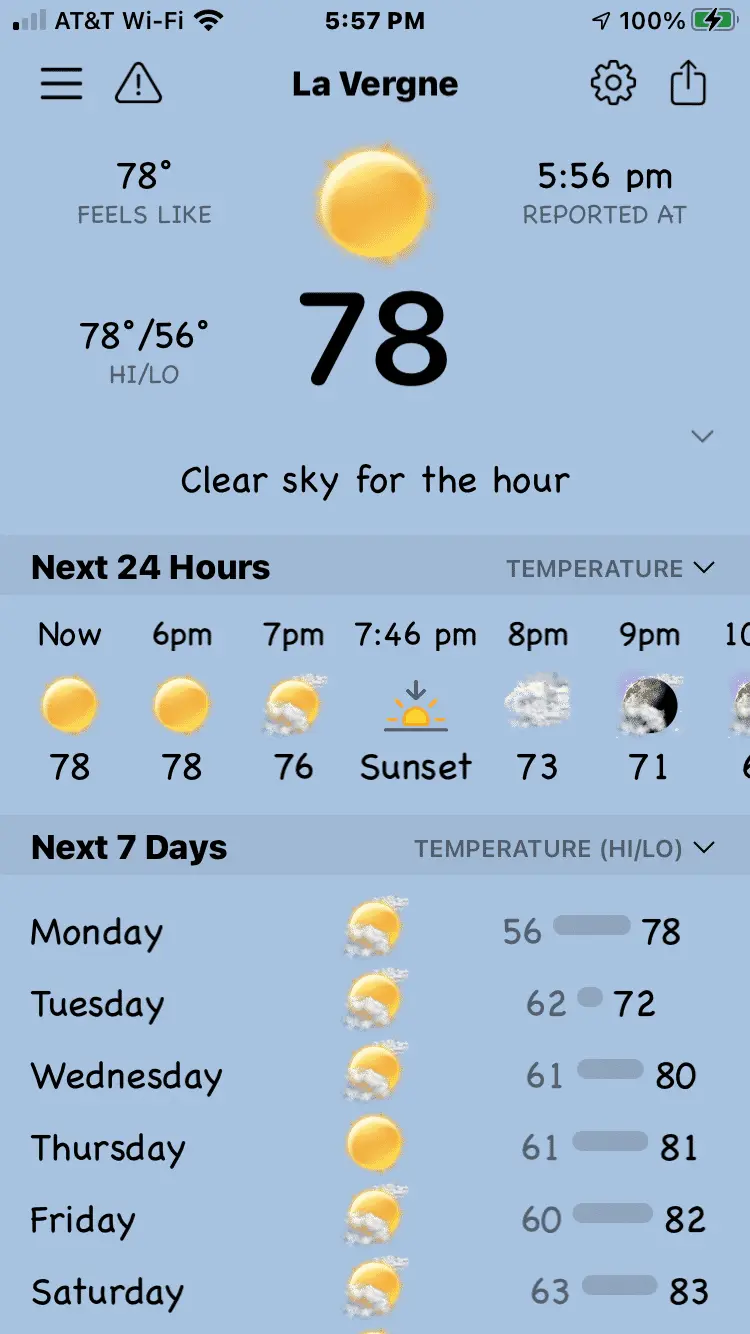
Task: Open the hamburger menu
Action: coord(61,84)
